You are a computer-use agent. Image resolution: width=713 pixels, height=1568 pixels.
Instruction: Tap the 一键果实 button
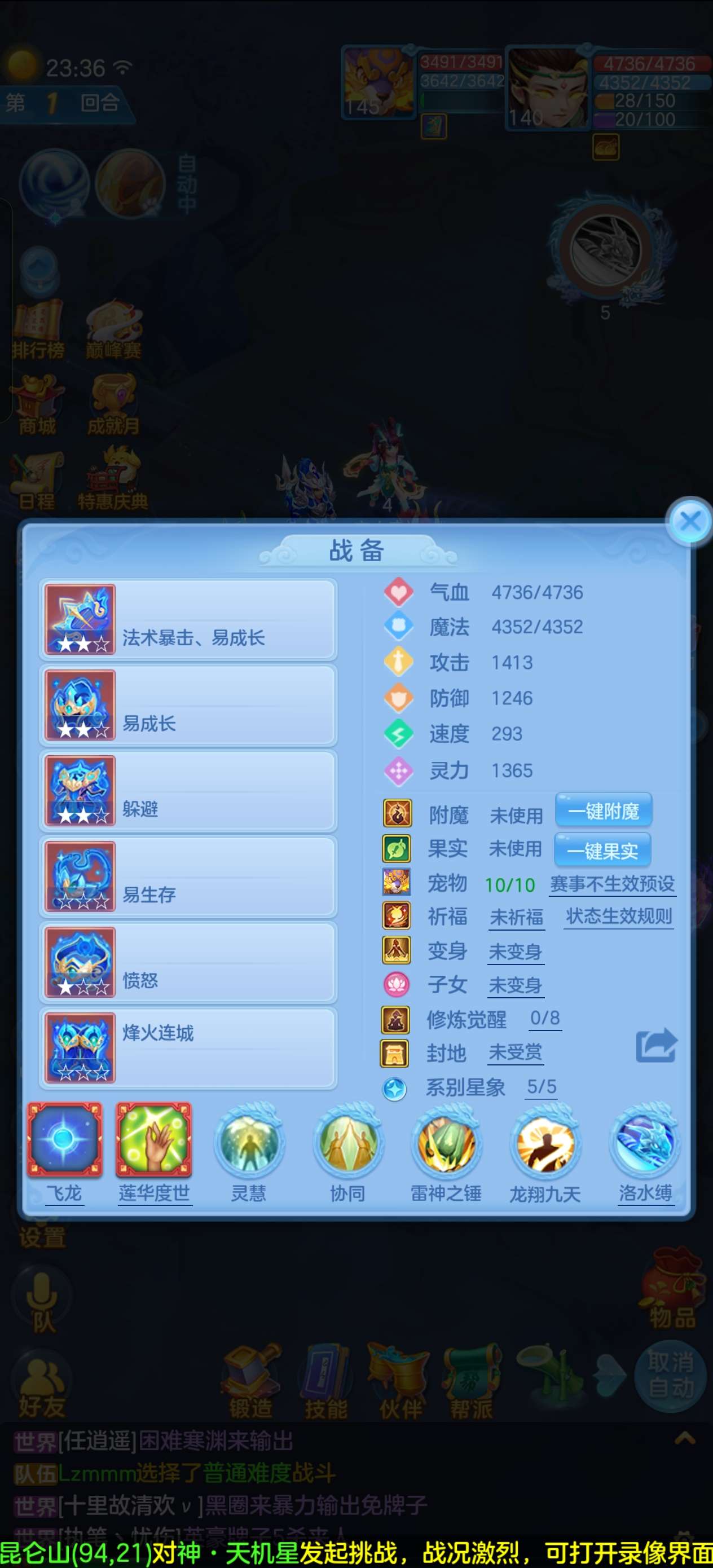click(602, 850)
